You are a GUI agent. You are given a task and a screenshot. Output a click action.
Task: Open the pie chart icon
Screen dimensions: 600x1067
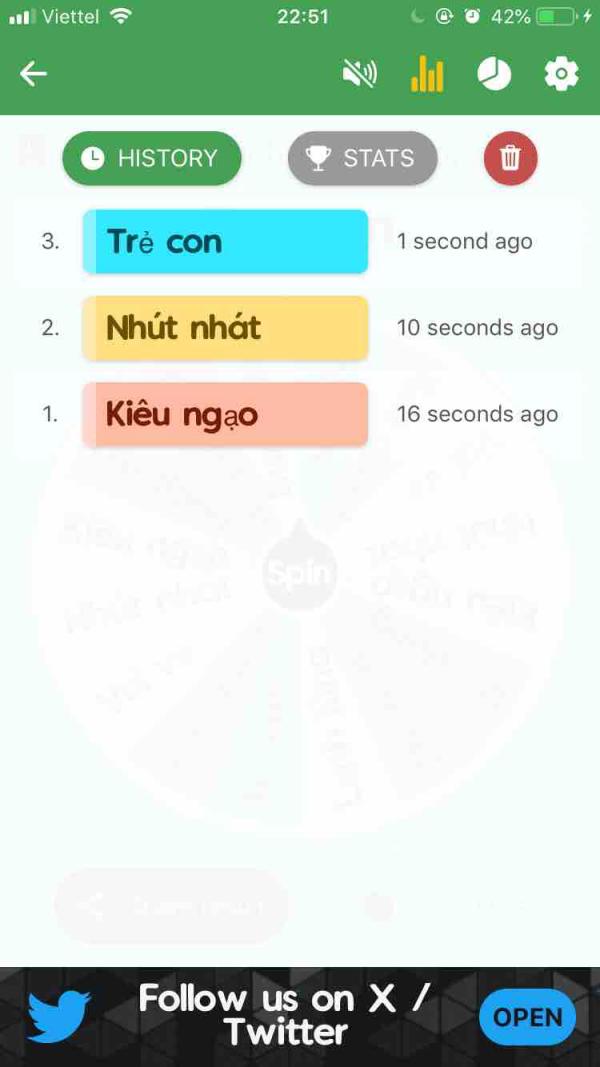click(x=494, y=74)
